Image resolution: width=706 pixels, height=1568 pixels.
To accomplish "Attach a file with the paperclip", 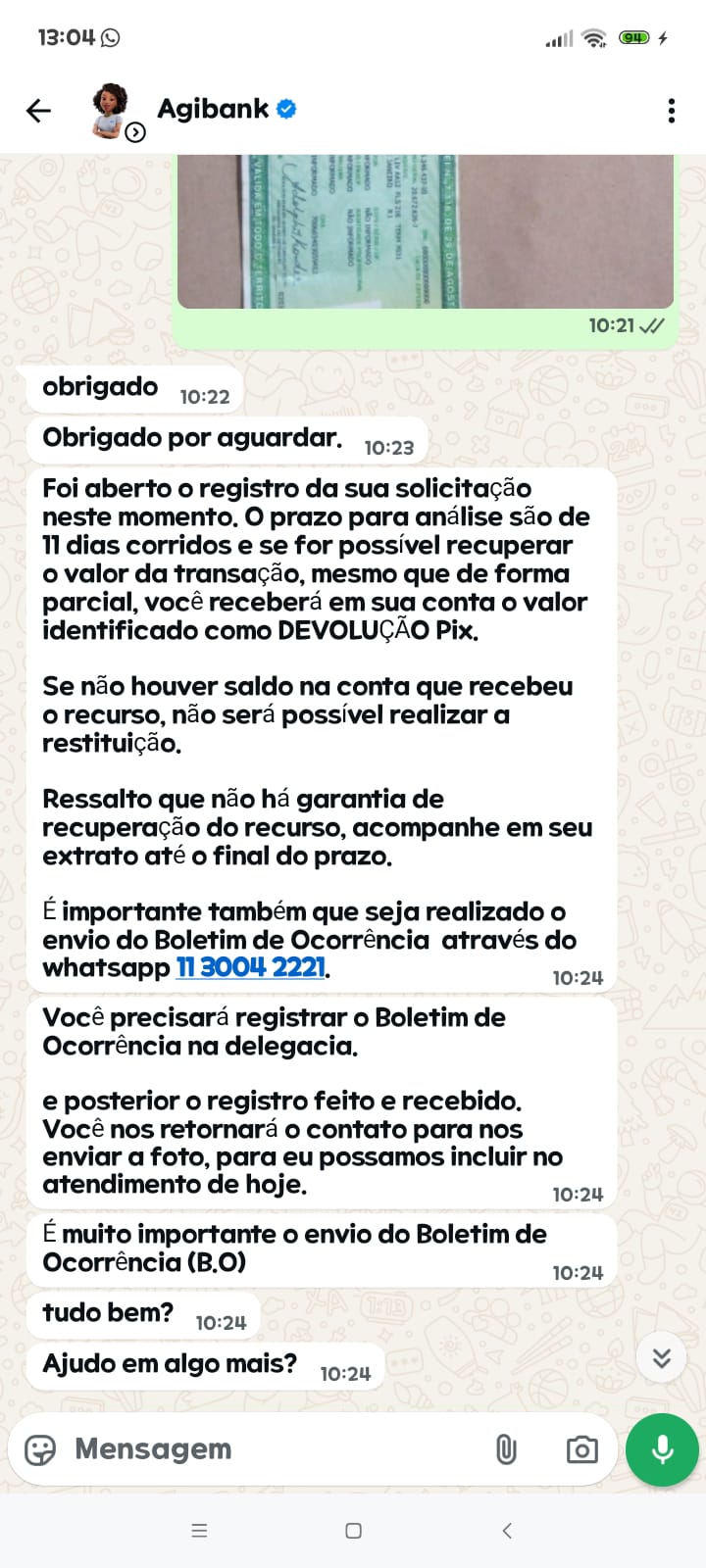I will pos(506,1449).
